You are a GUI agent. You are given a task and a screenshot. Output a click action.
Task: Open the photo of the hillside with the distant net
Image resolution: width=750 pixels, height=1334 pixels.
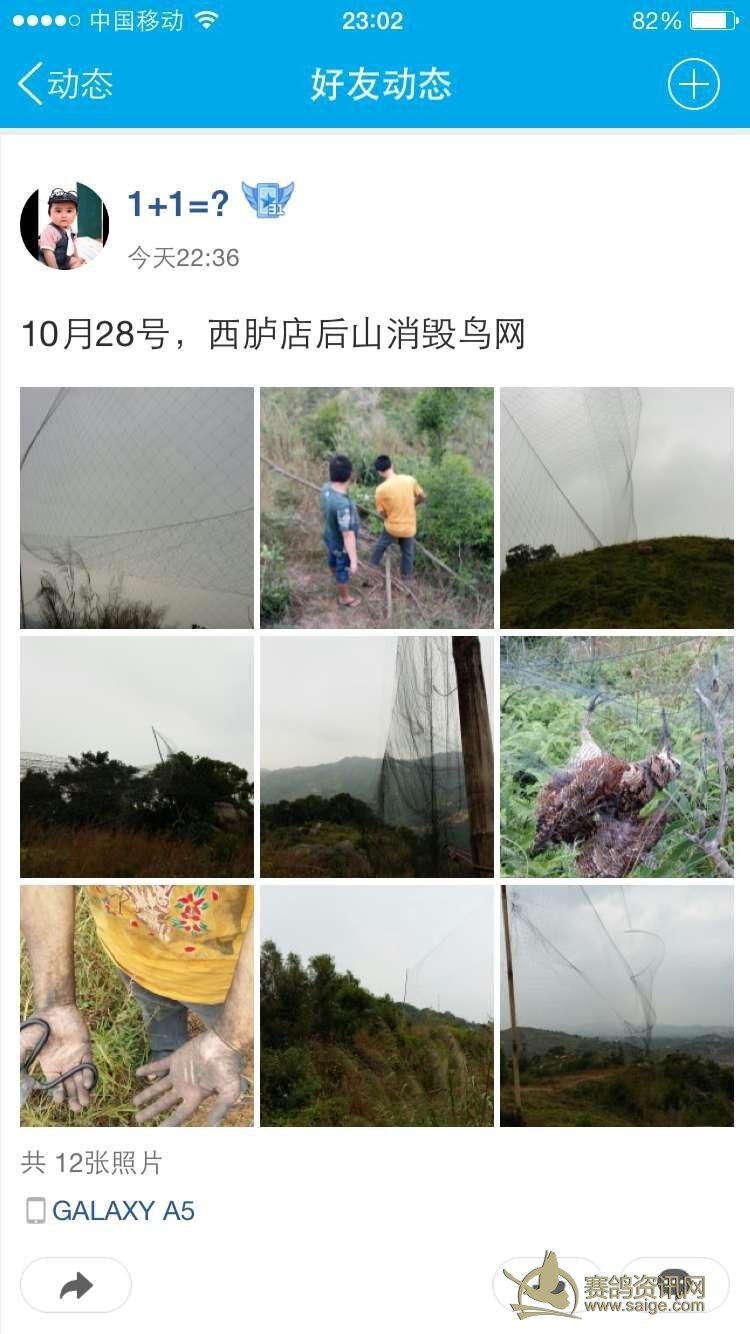tap(377, 1006)
